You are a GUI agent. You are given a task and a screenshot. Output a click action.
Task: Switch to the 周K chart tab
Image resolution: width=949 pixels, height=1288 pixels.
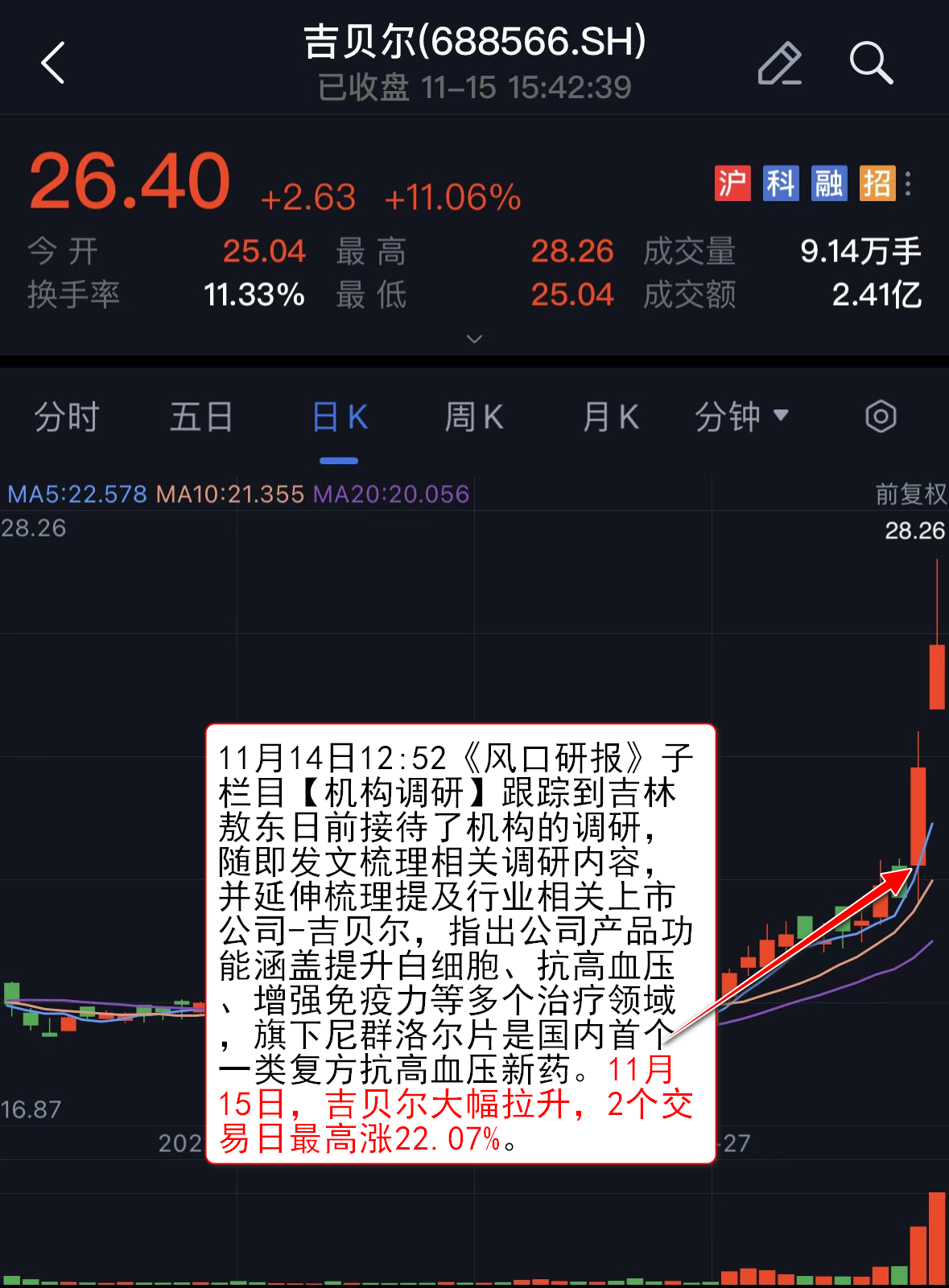[474, 418]
